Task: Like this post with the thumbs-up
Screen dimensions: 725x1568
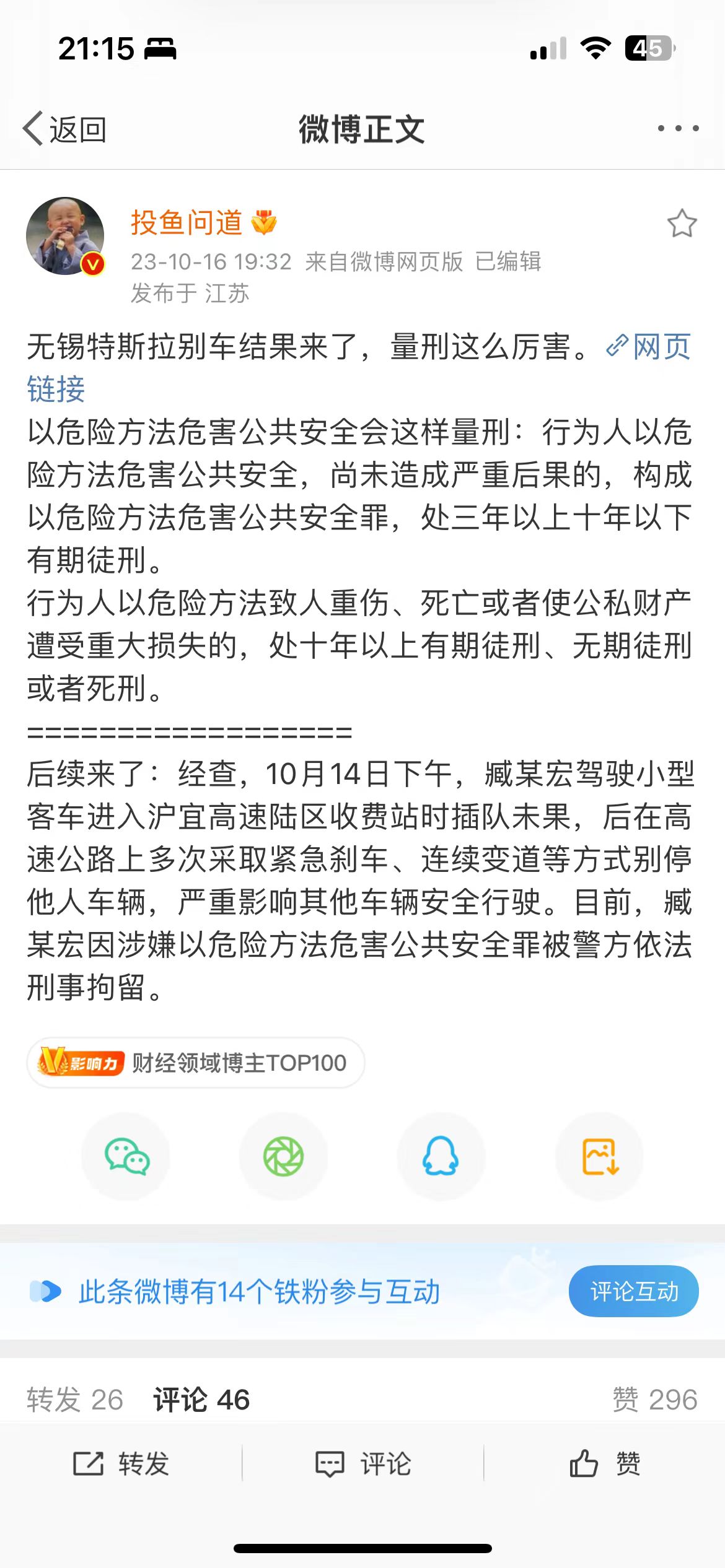Action: tap(605, 1464)
